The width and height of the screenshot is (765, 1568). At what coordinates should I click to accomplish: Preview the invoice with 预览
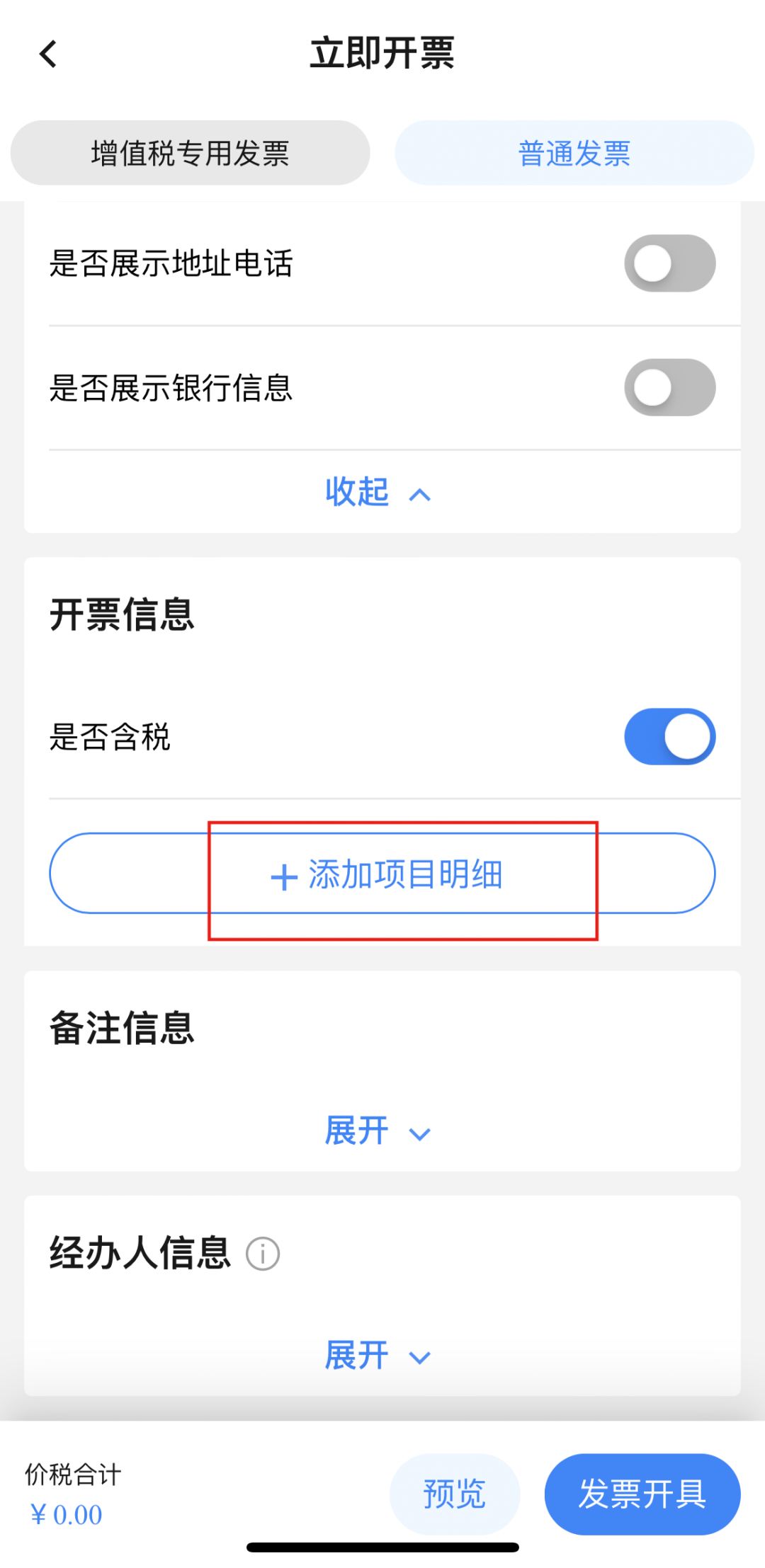(454, 1494)
